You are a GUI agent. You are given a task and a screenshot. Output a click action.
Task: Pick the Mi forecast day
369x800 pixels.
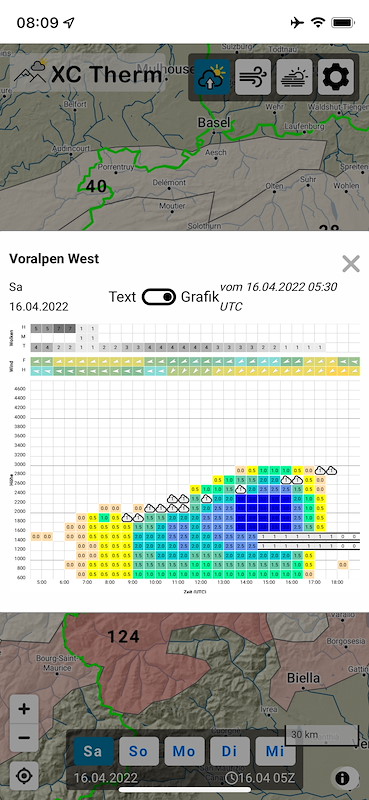276,752
